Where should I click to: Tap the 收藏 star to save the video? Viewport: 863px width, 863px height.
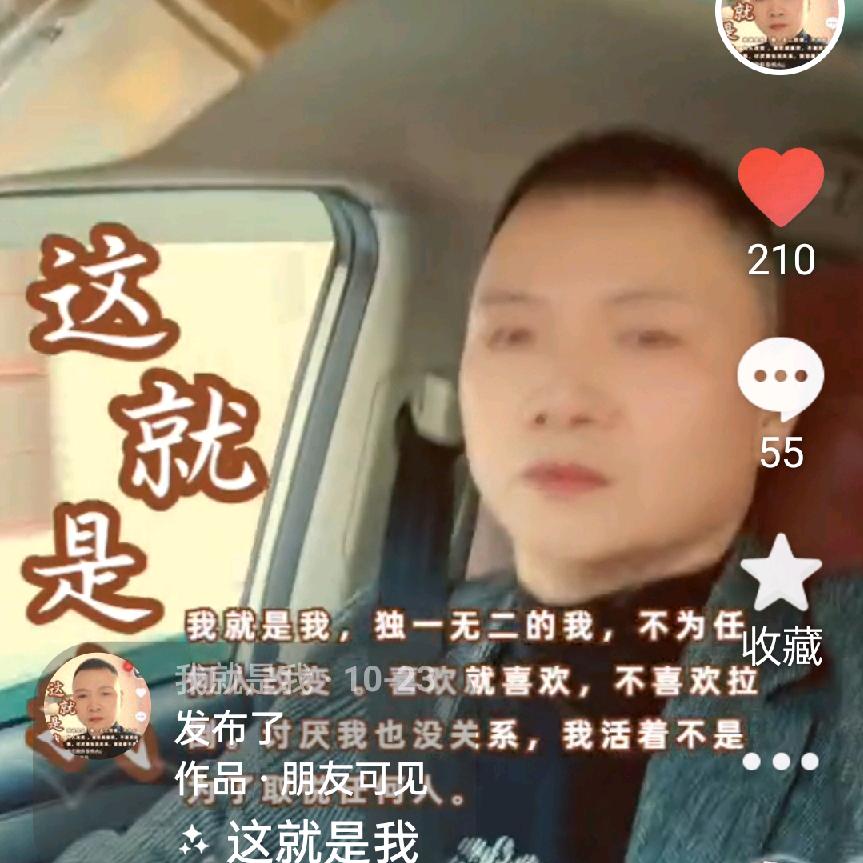pyautogui.click(x=780, y=575)
